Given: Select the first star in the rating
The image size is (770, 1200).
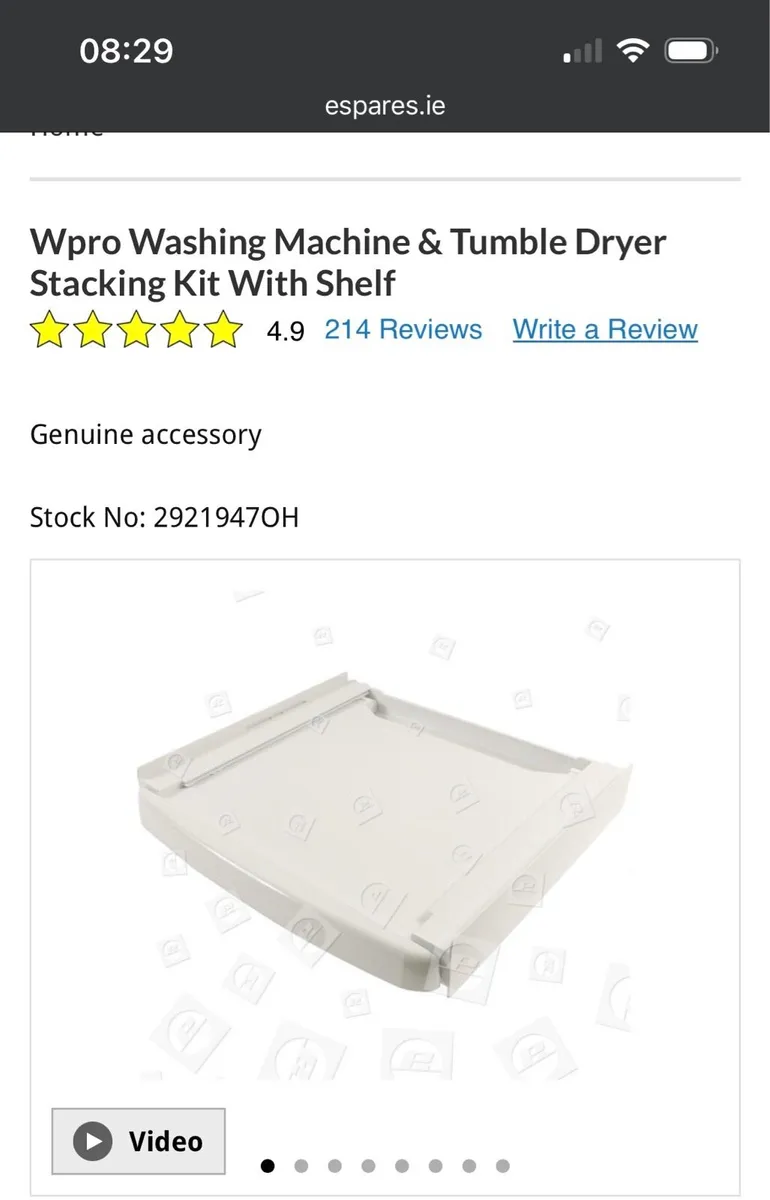Looking at the screenshot, I should pyautogui.click(x=49, y=329).
